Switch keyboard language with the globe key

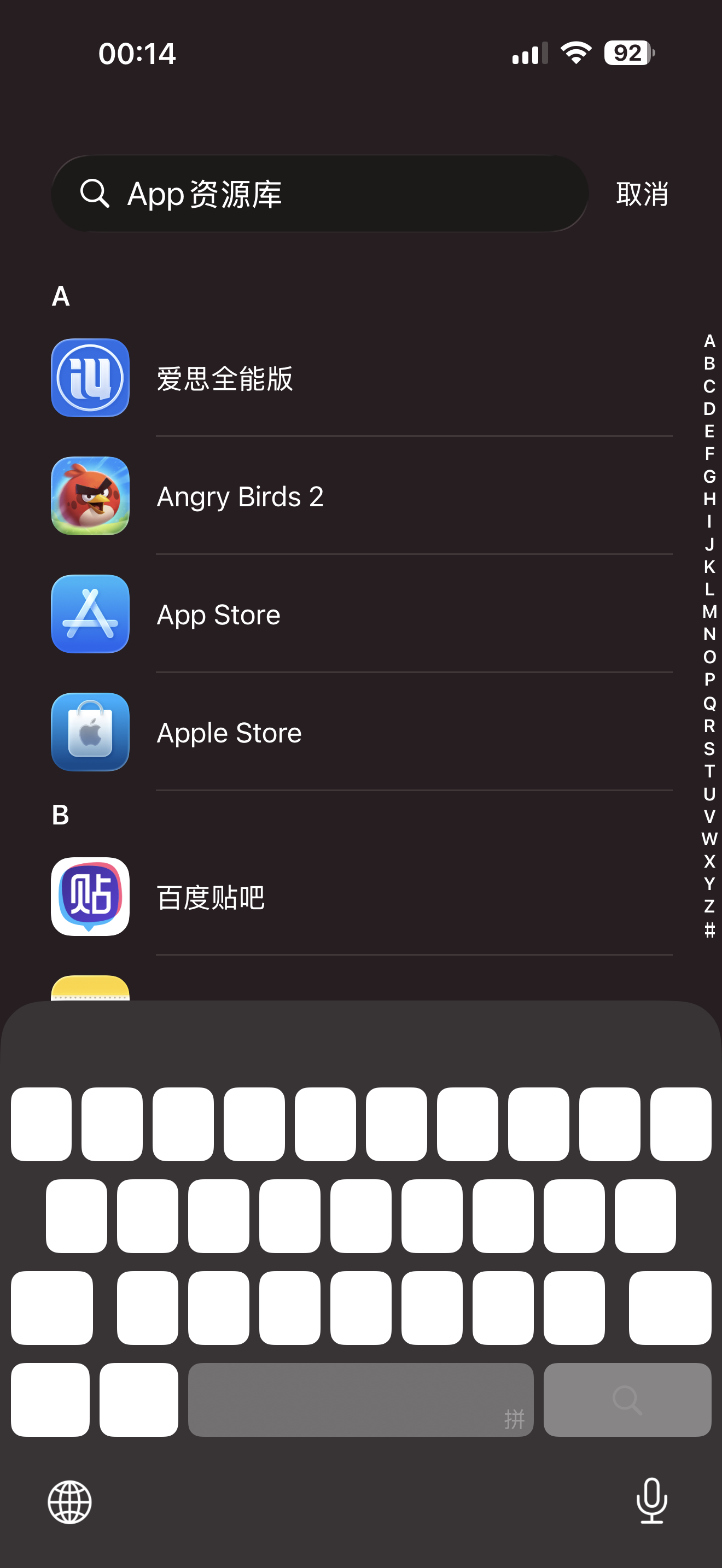tap(70, 1502)
